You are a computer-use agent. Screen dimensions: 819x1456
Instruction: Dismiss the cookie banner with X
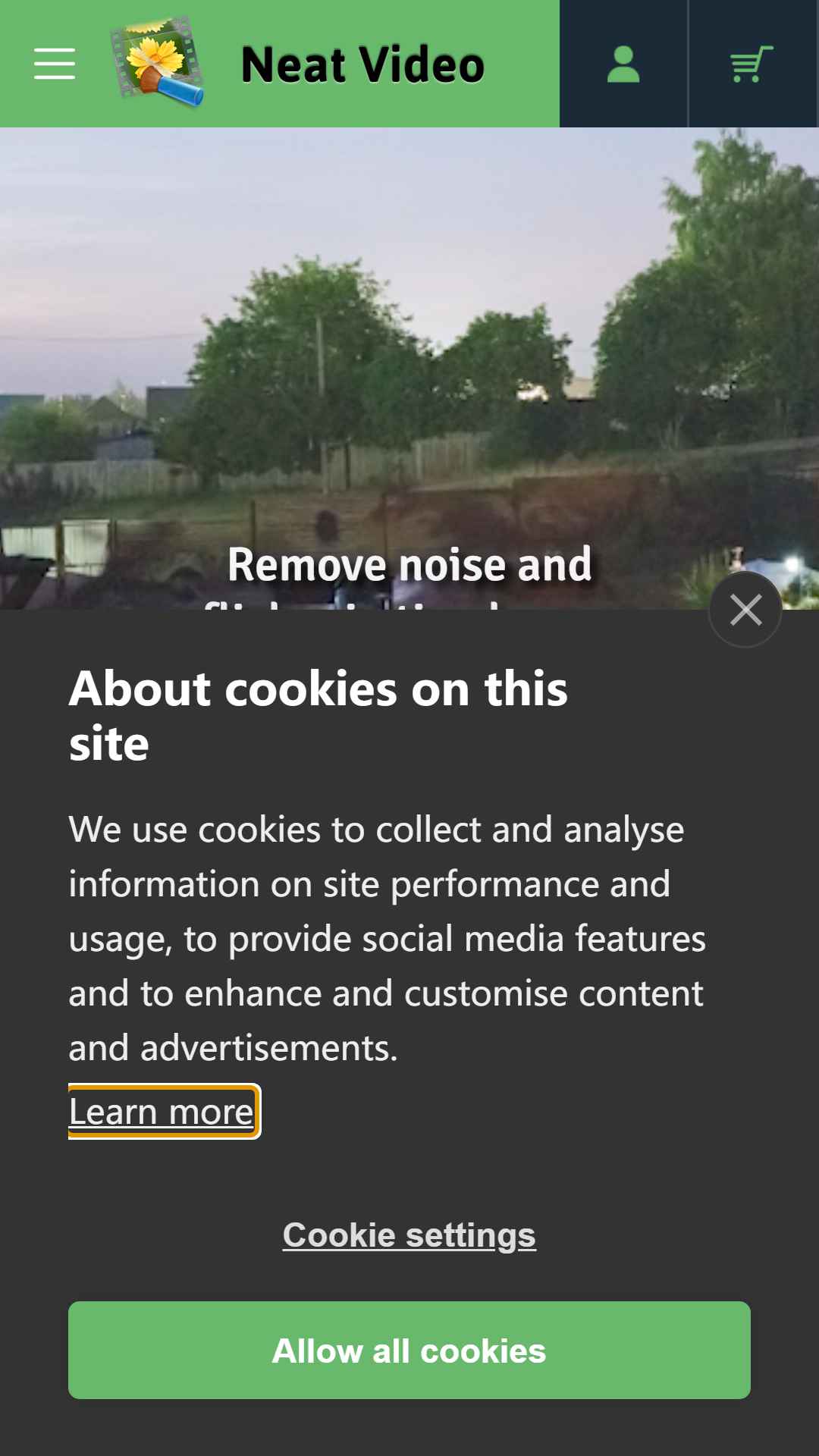(745, 610)
